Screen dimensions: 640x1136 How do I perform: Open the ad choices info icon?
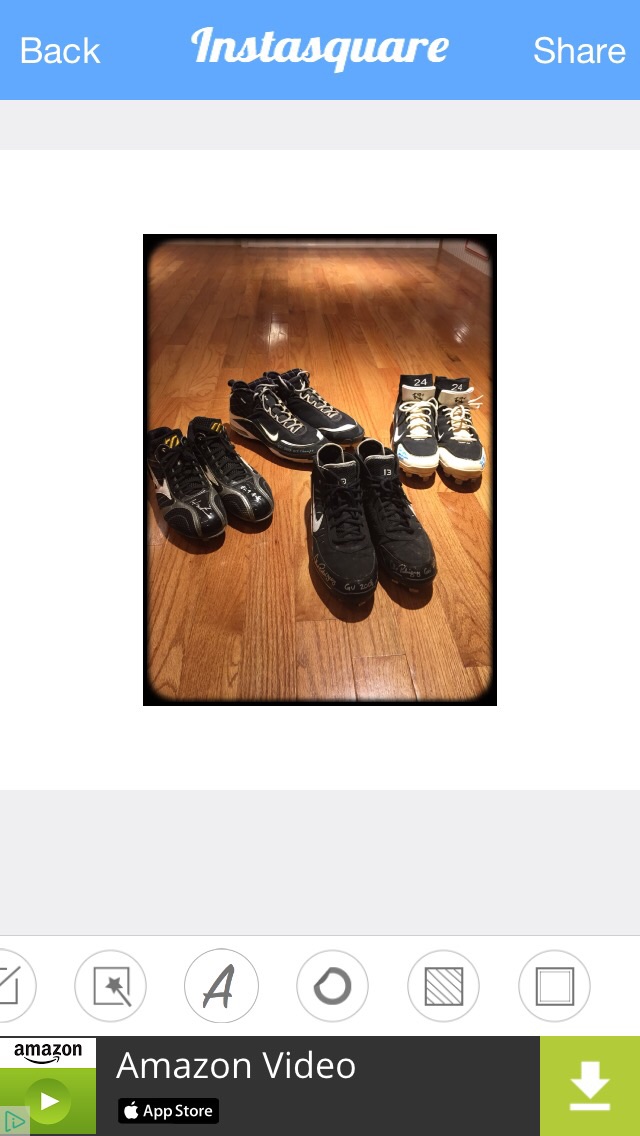click(13, 1122)
